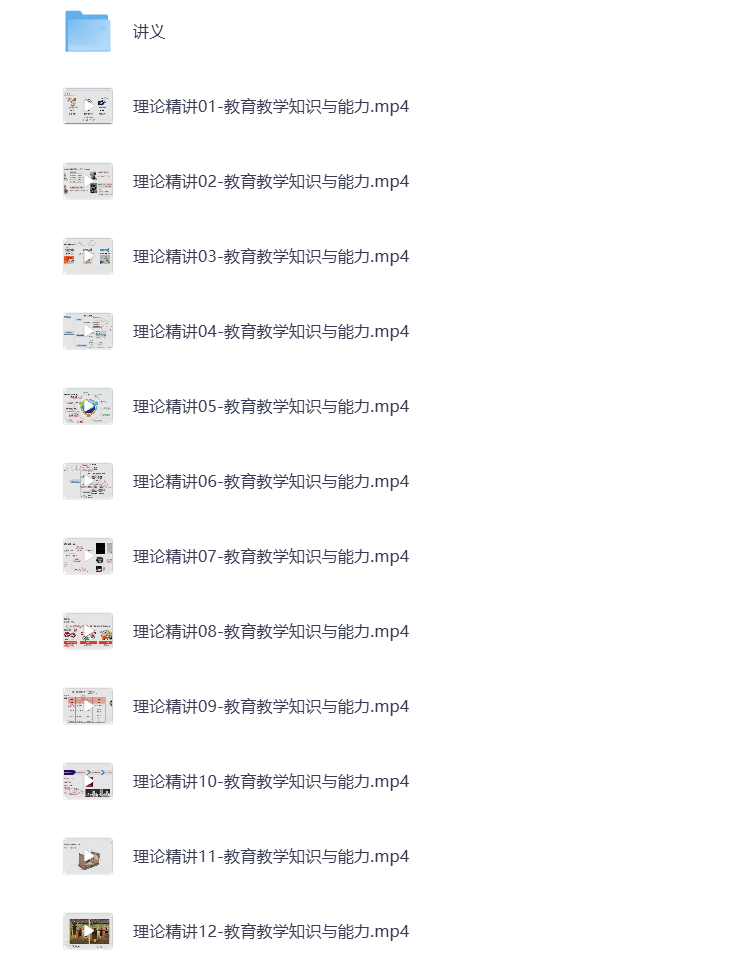Open 理论精讲05-教育教学知识与能力.mp4

point(270,406)
